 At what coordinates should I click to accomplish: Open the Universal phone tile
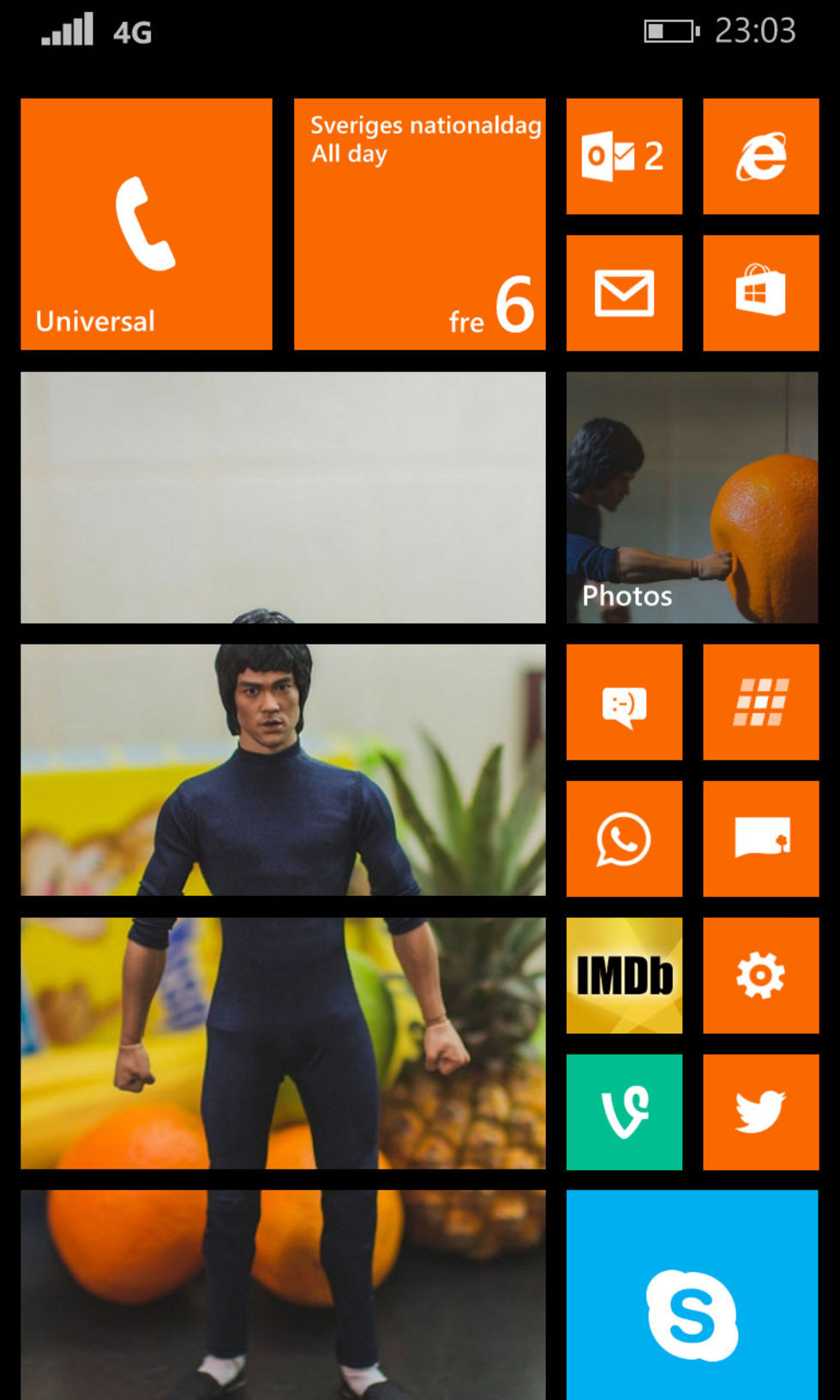click(147, 224)
